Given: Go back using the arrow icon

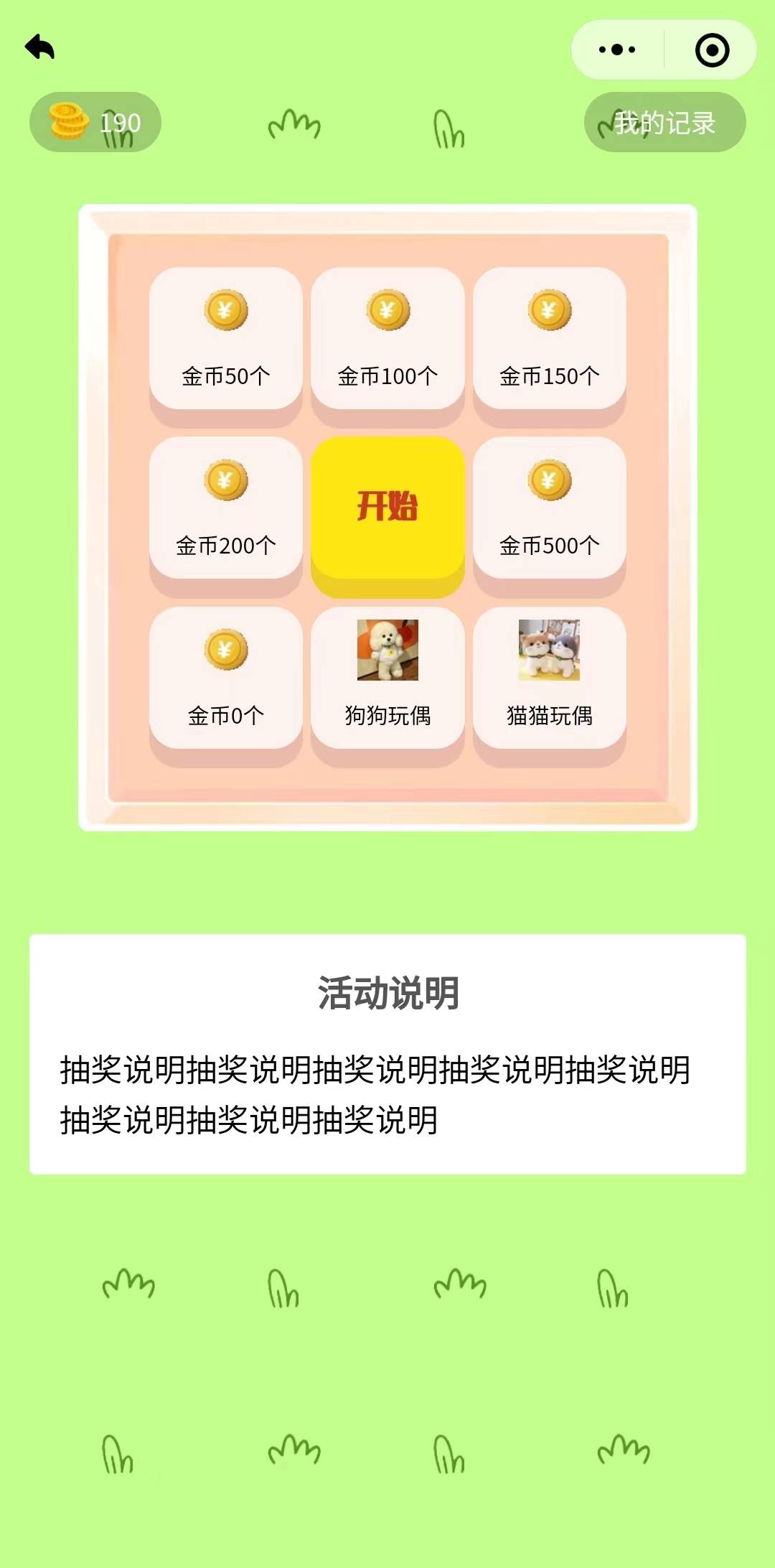Looking at the screenshot, I should click(40, 48).
